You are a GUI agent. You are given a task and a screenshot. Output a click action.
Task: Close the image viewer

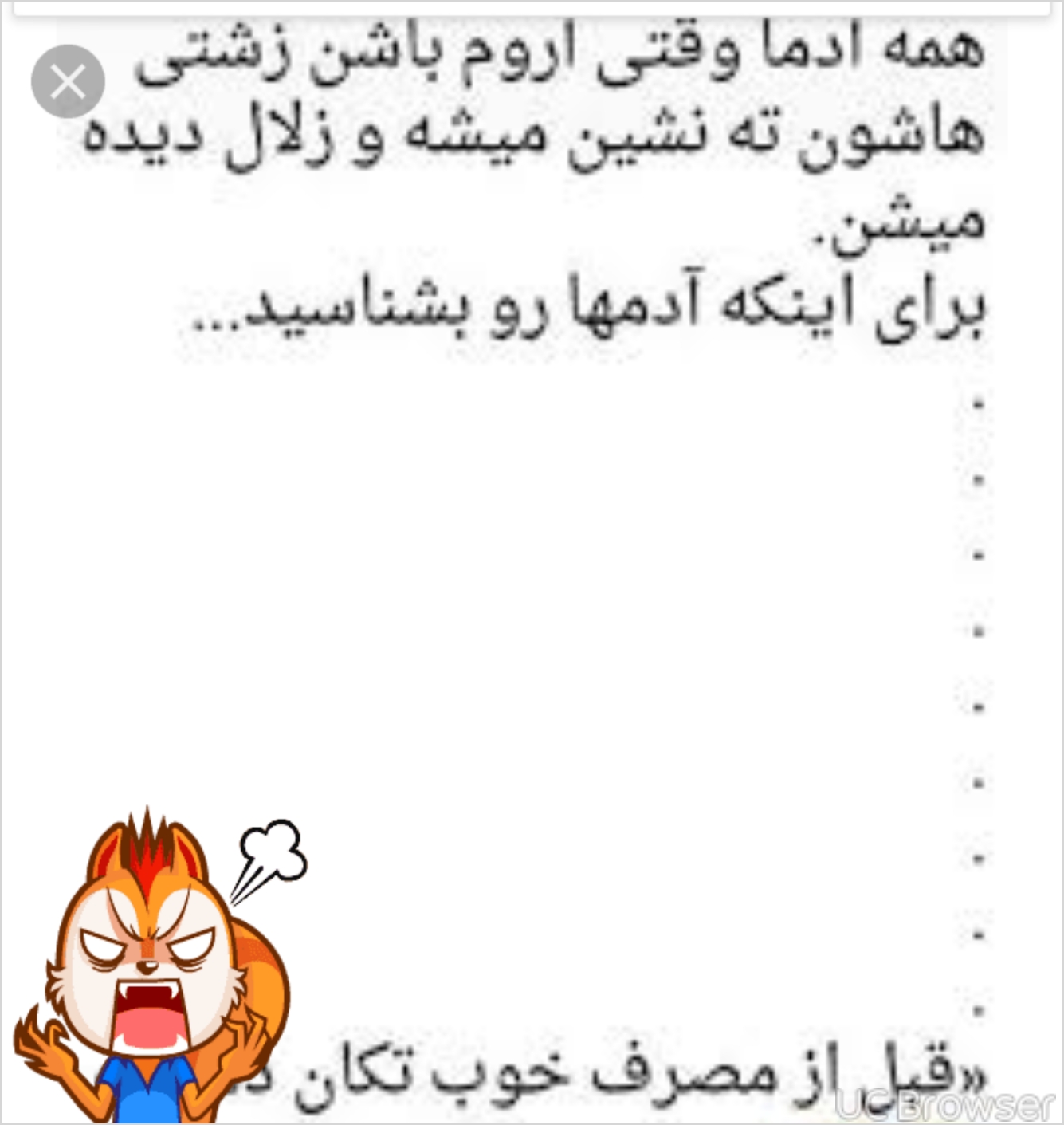68,81
